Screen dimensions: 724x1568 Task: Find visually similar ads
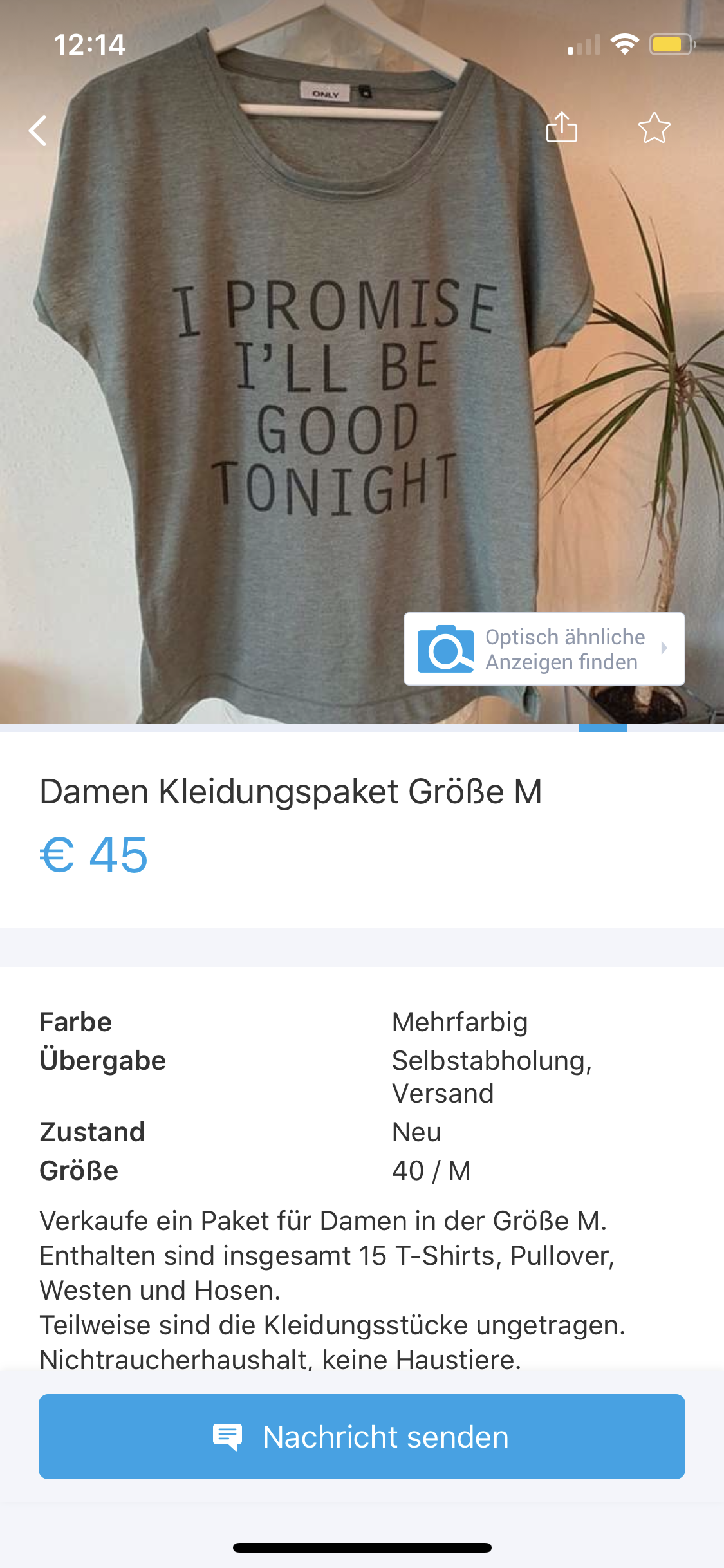click(544, 649)
